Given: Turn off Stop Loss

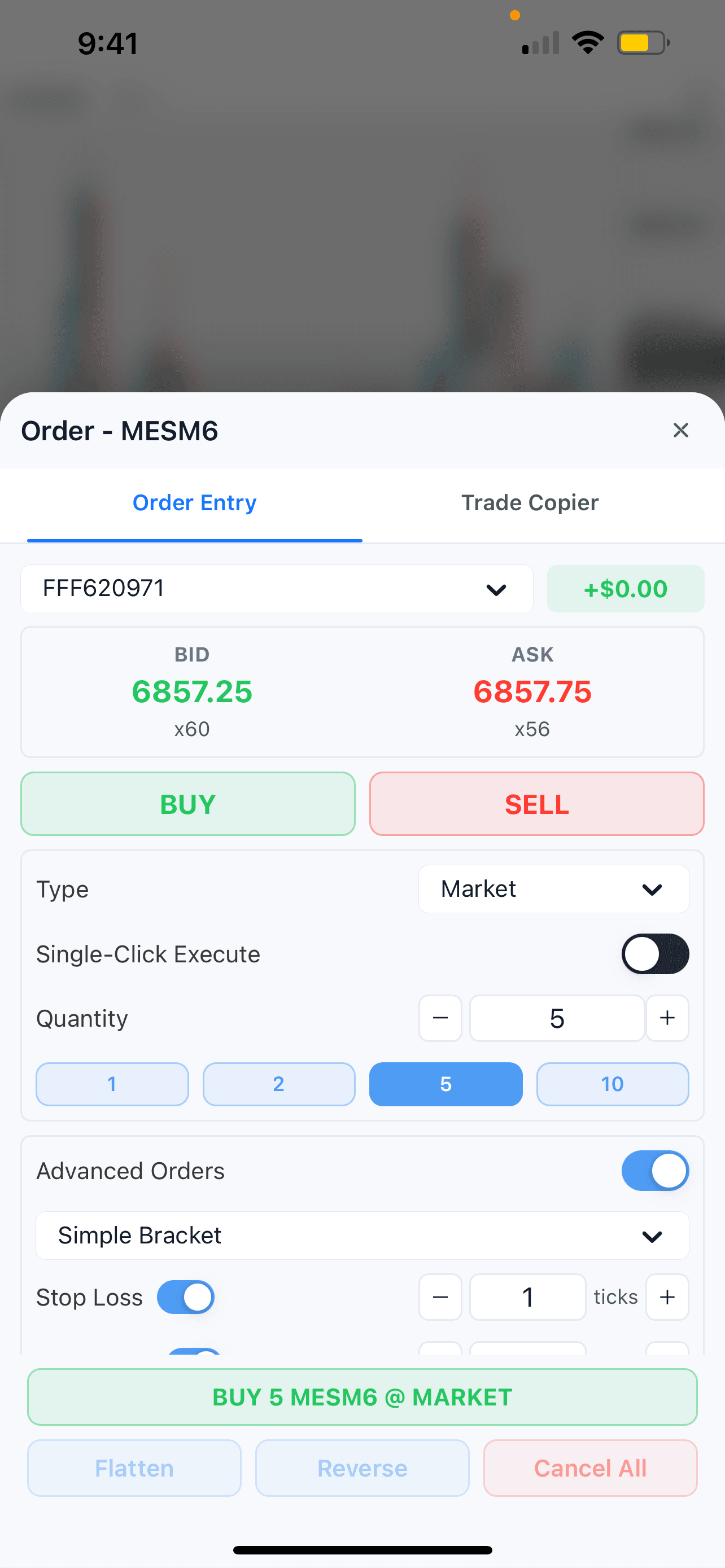Looking at the screenshot, I should pyautogui.click(x=185, y=1297).
